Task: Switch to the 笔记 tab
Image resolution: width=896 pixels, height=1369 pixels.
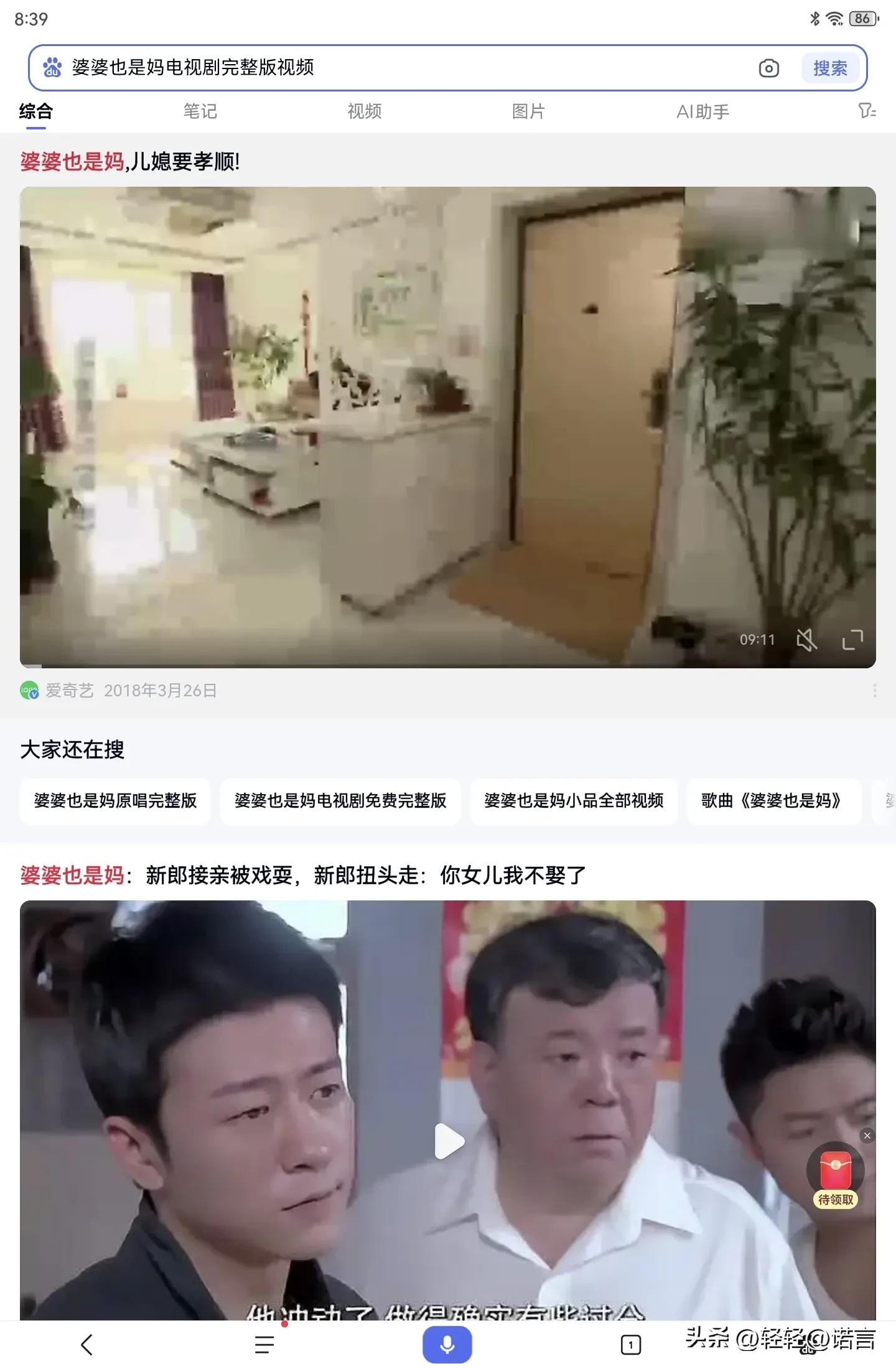Action: (x=200, y=111)
